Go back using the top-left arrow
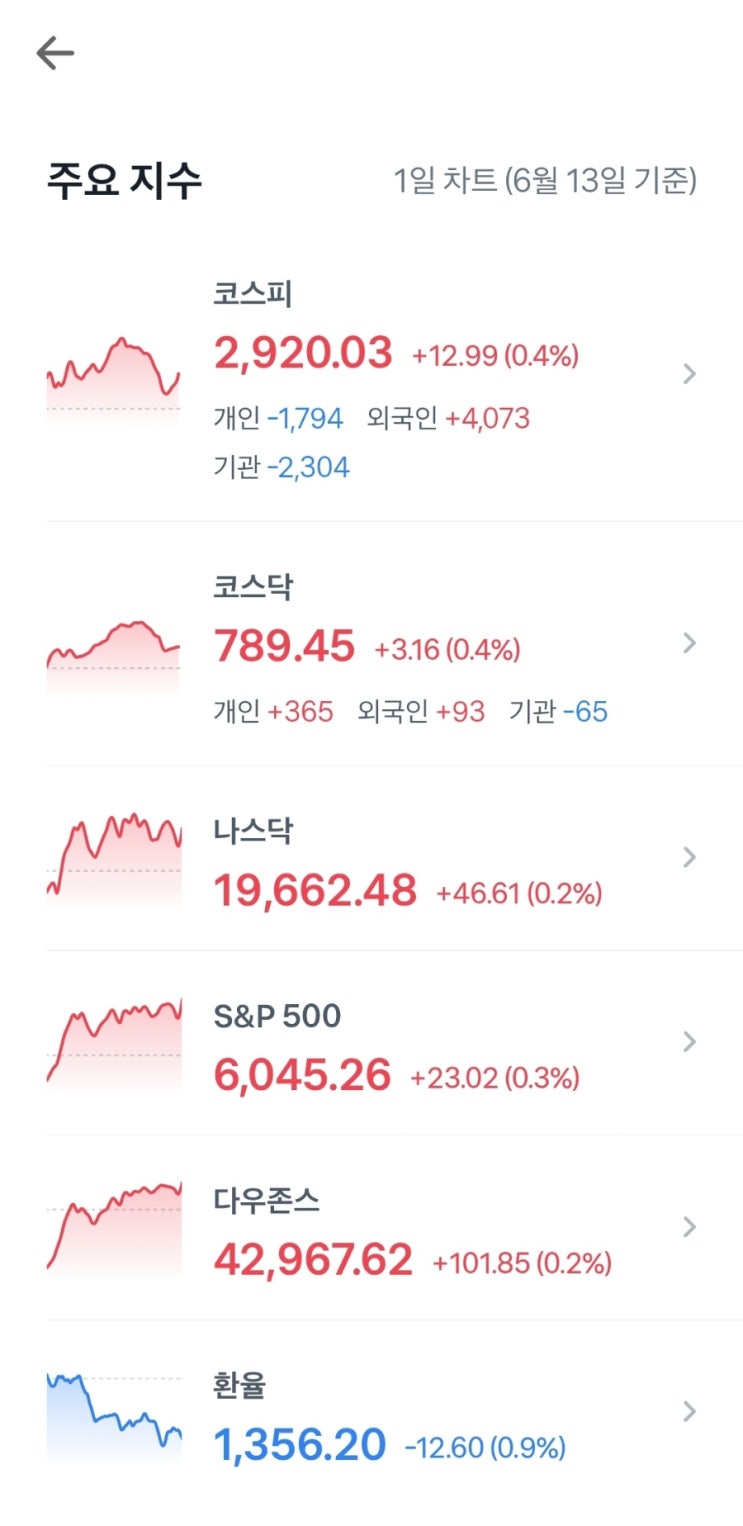Image resolution: width=743 pixels, height=1526 pixels. pos(55,53)
